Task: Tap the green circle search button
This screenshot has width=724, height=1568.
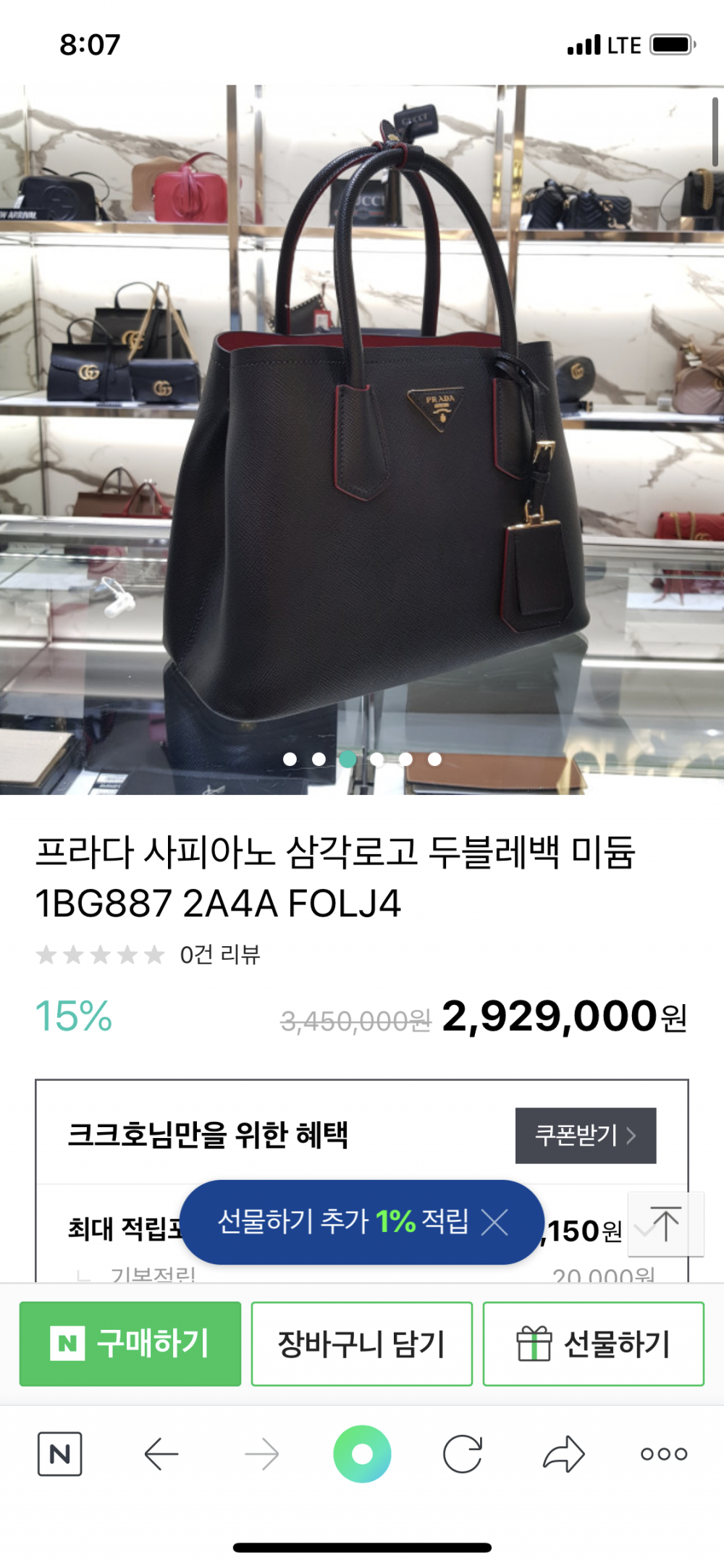Action: tap(362, 1454)
